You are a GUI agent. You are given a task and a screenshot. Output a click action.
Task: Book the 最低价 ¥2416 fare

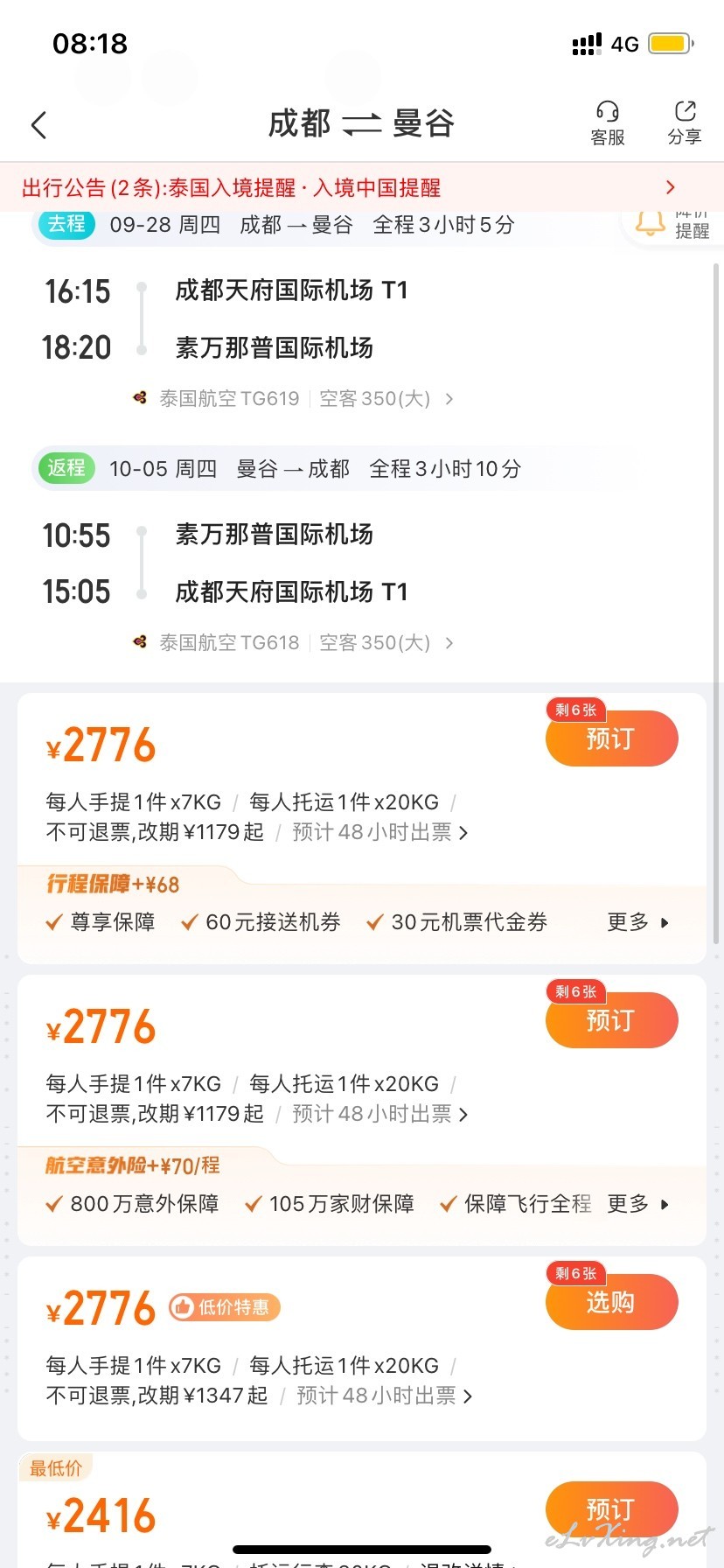point(611,1510)
